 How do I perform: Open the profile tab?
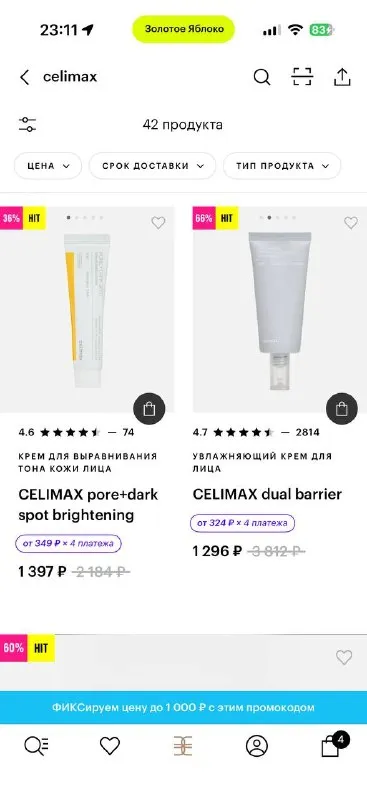(257, 746)
